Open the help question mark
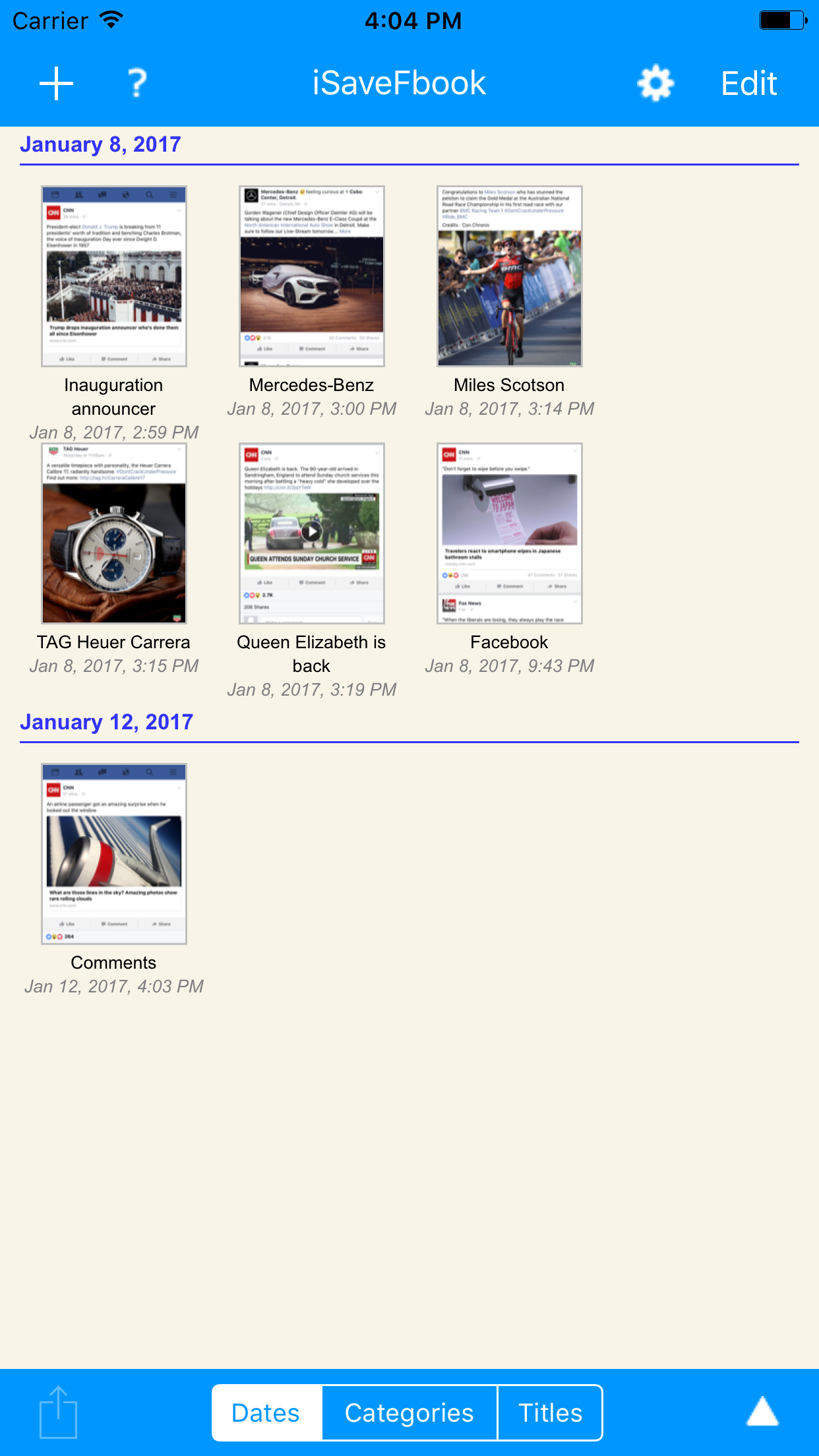The image size is (819, 1456). click(x=136, y=84)
